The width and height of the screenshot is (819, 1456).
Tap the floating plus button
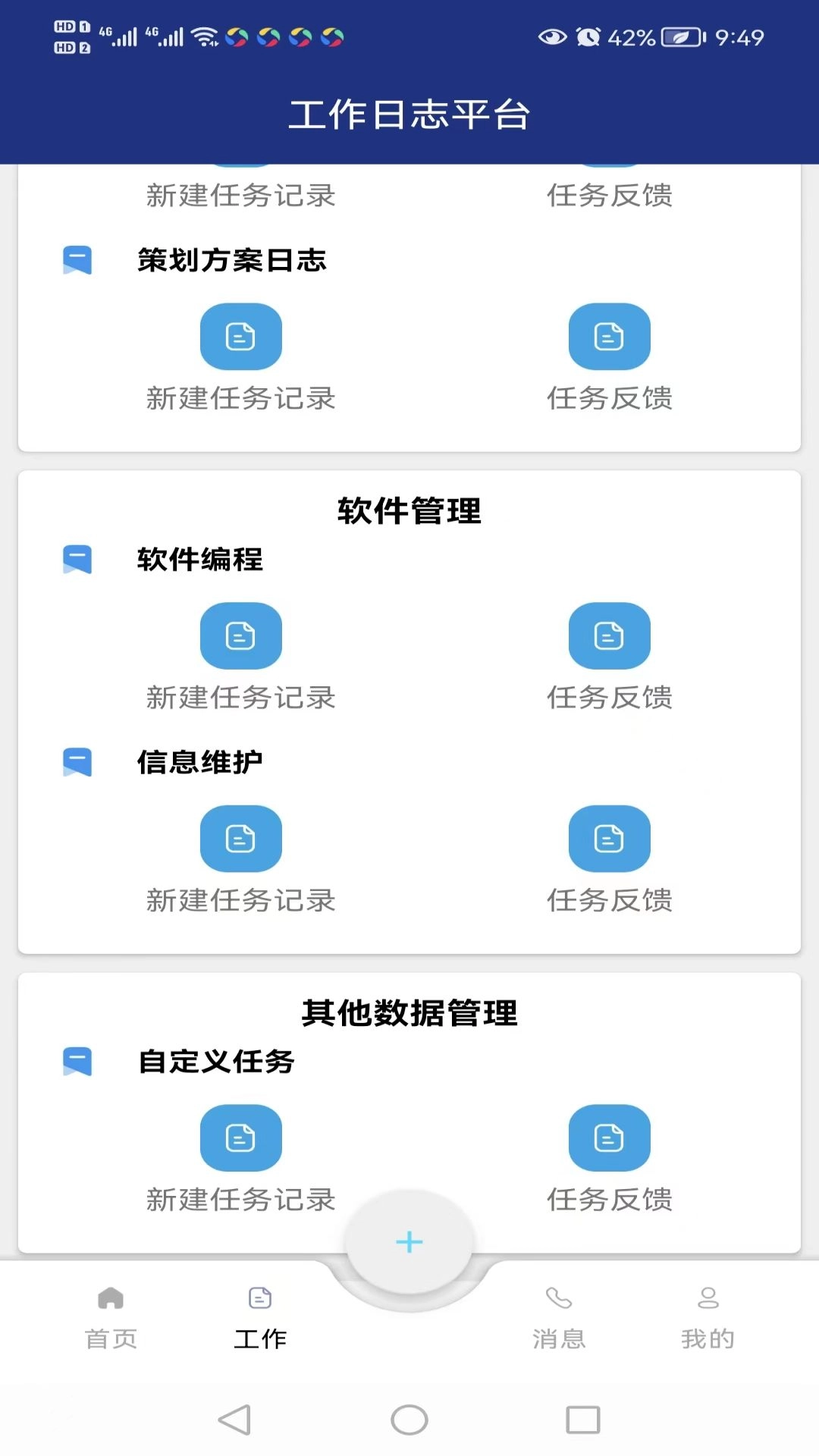(409, 1242)
